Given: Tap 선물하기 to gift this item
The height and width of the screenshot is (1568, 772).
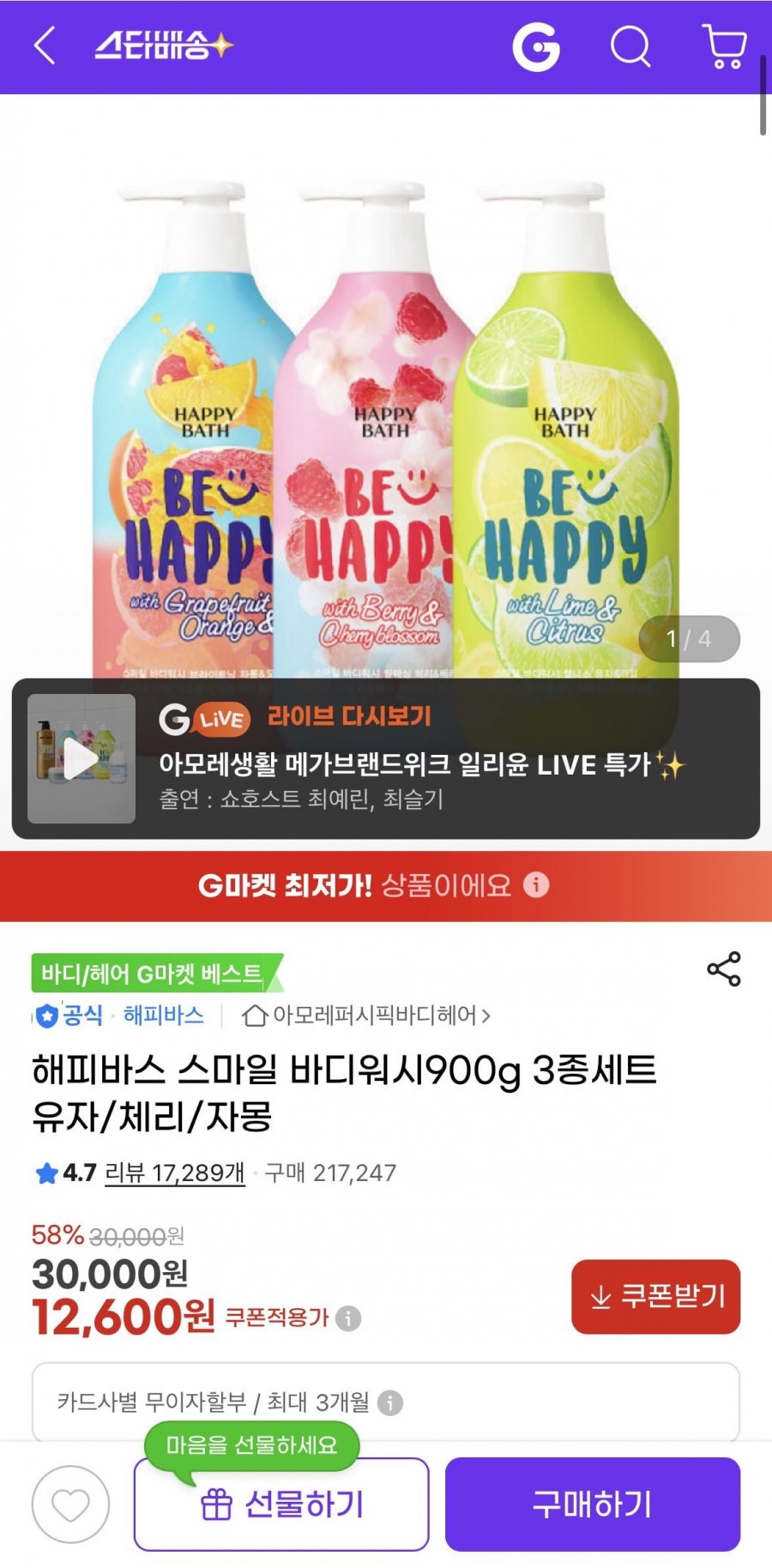Looking at the screenshot, I should (281, 1505).
